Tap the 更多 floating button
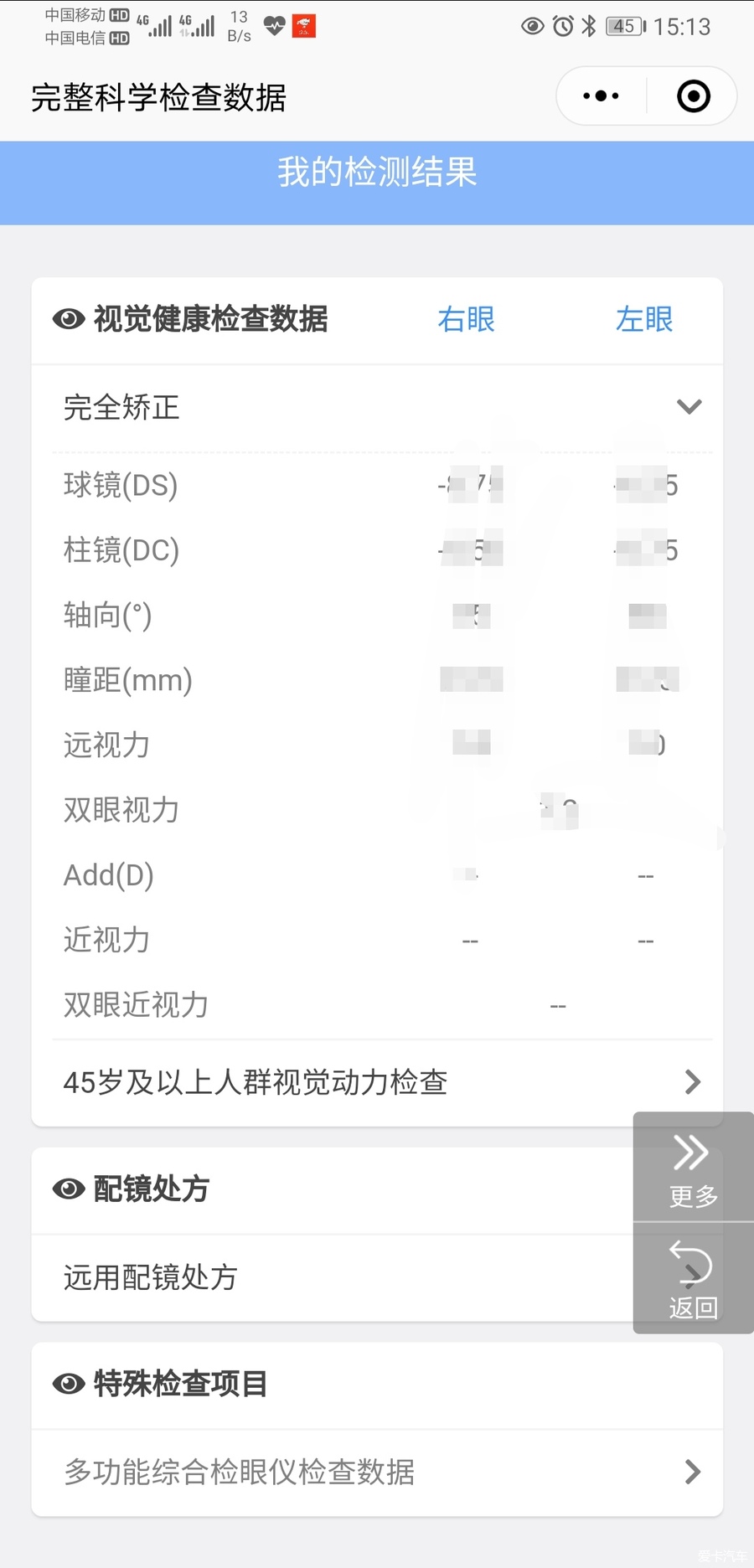The image size is (754, 1568). (694, 1168)
